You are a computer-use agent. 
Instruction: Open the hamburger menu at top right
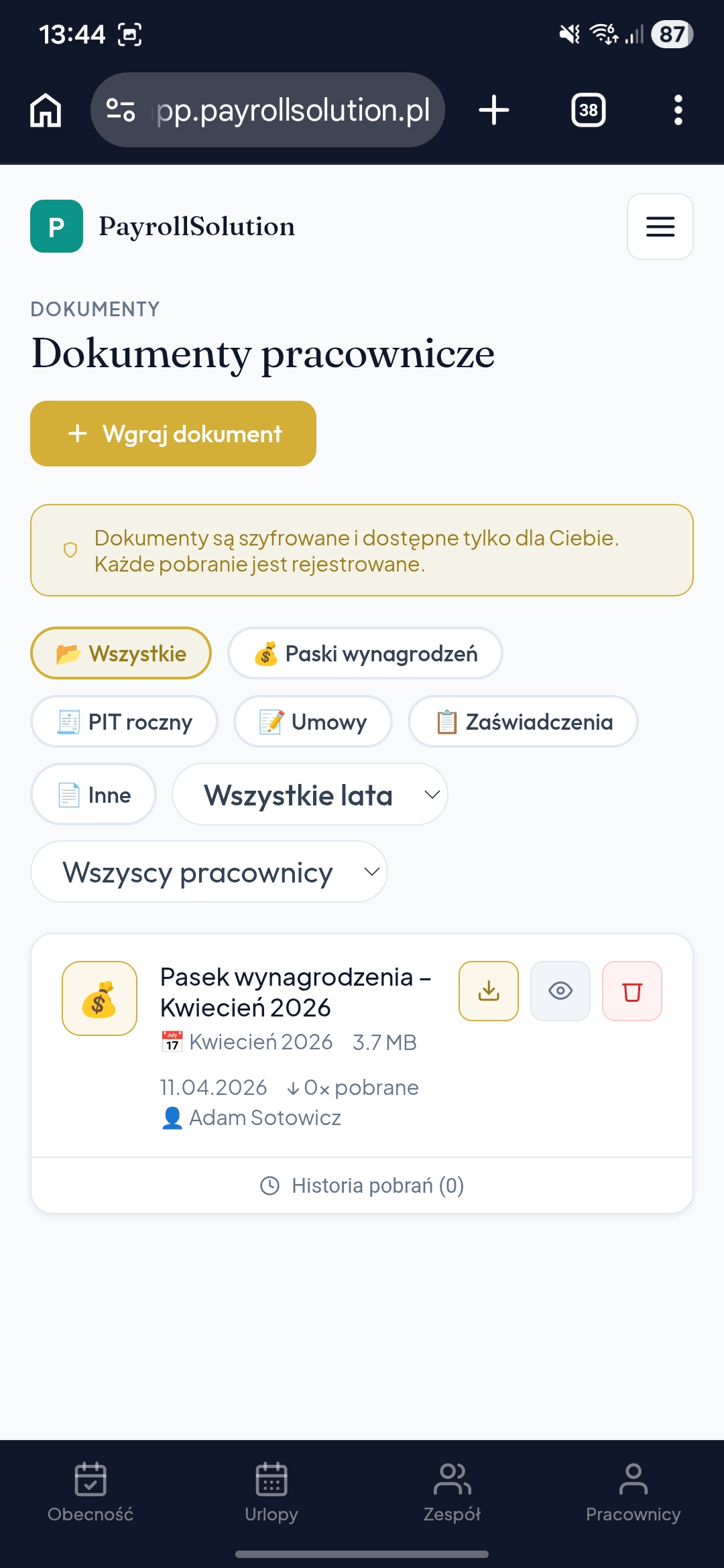[660, 226]
